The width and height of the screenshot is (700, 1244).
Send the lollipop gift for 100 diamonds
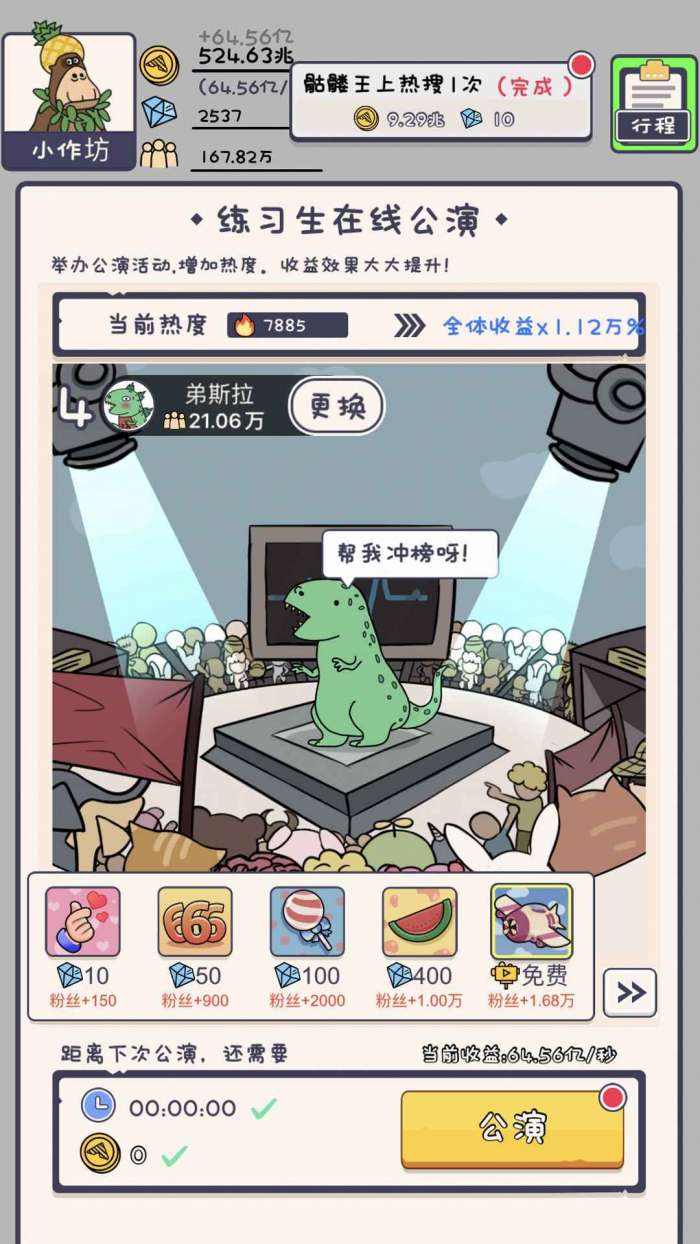[307, 923]
